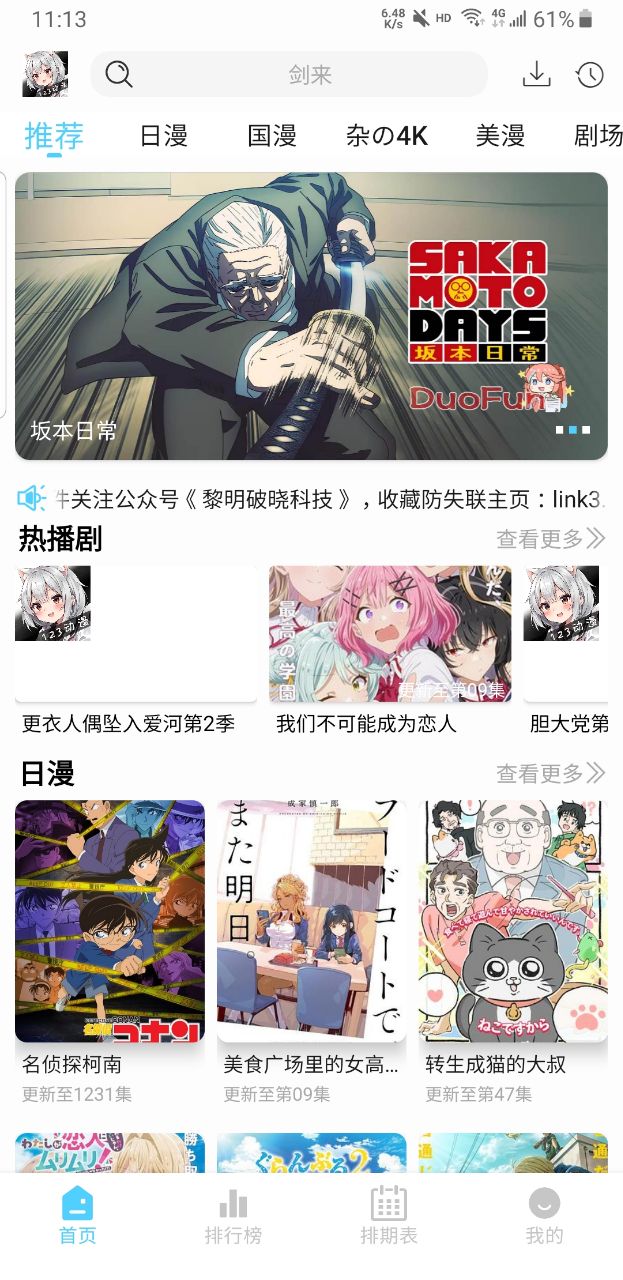
Task: Go to the 我的 tab
Action: (544, 1216)
